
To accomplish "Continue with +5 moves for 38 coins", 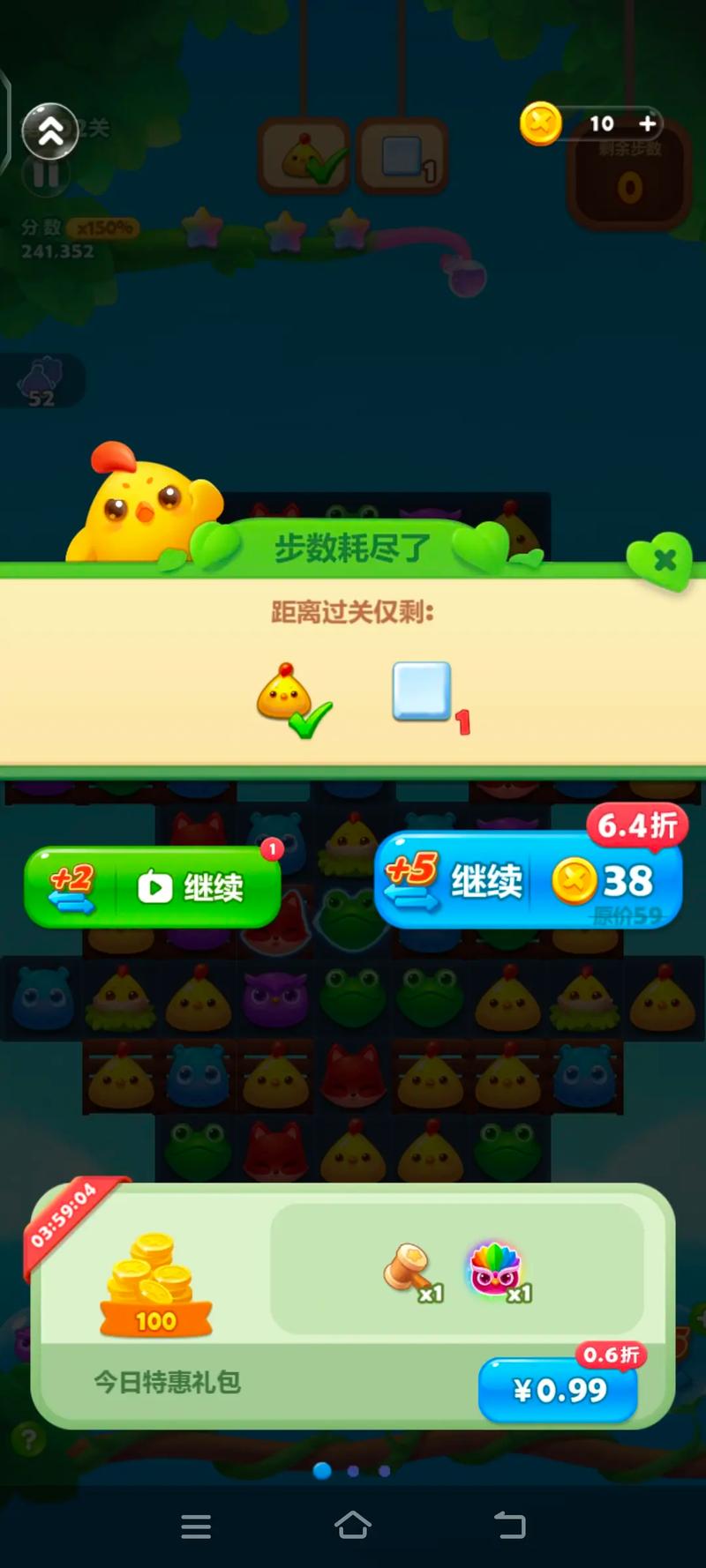I will click(528, 881).
